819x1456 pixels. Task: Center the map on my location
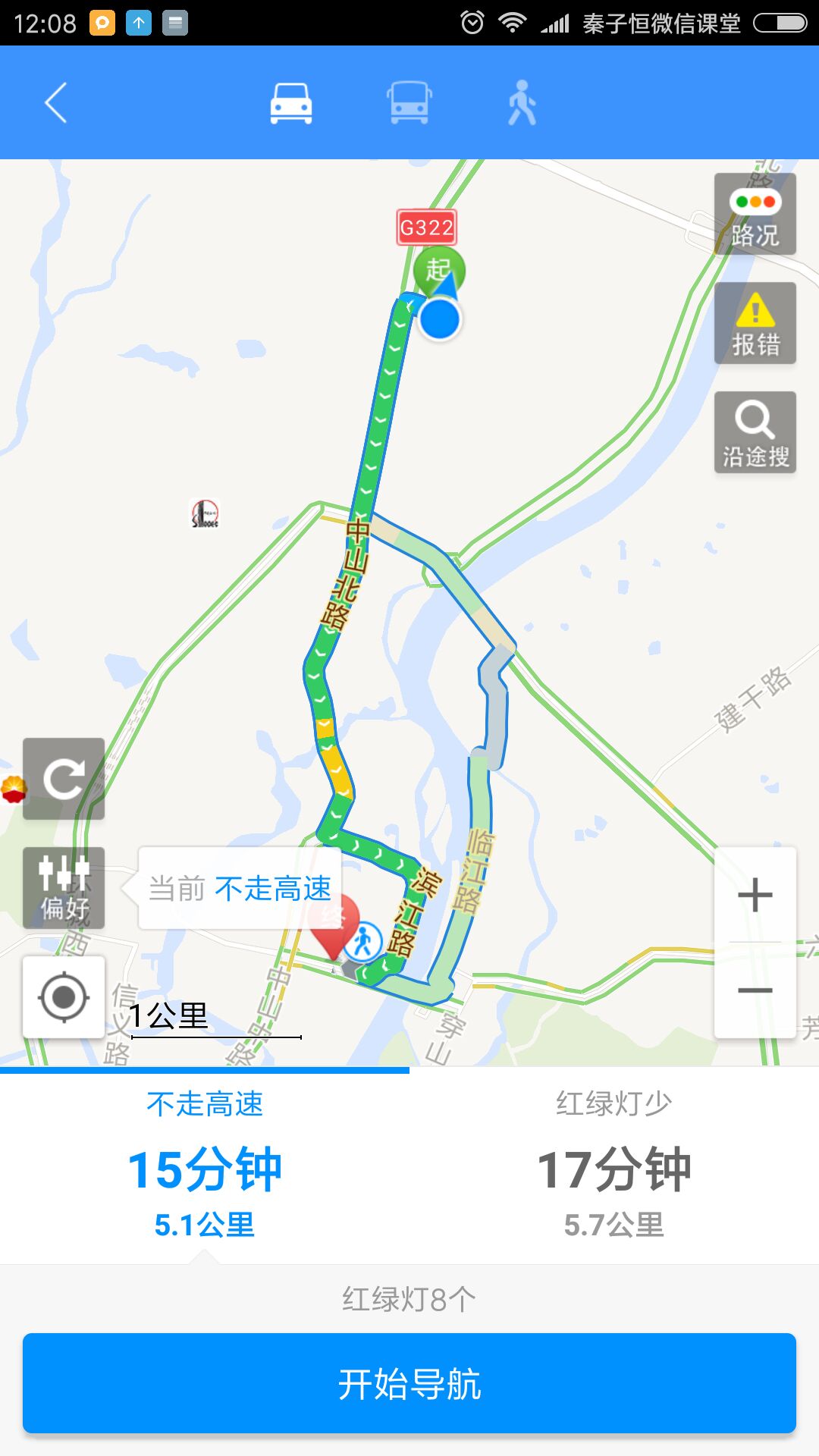(64, 997)
